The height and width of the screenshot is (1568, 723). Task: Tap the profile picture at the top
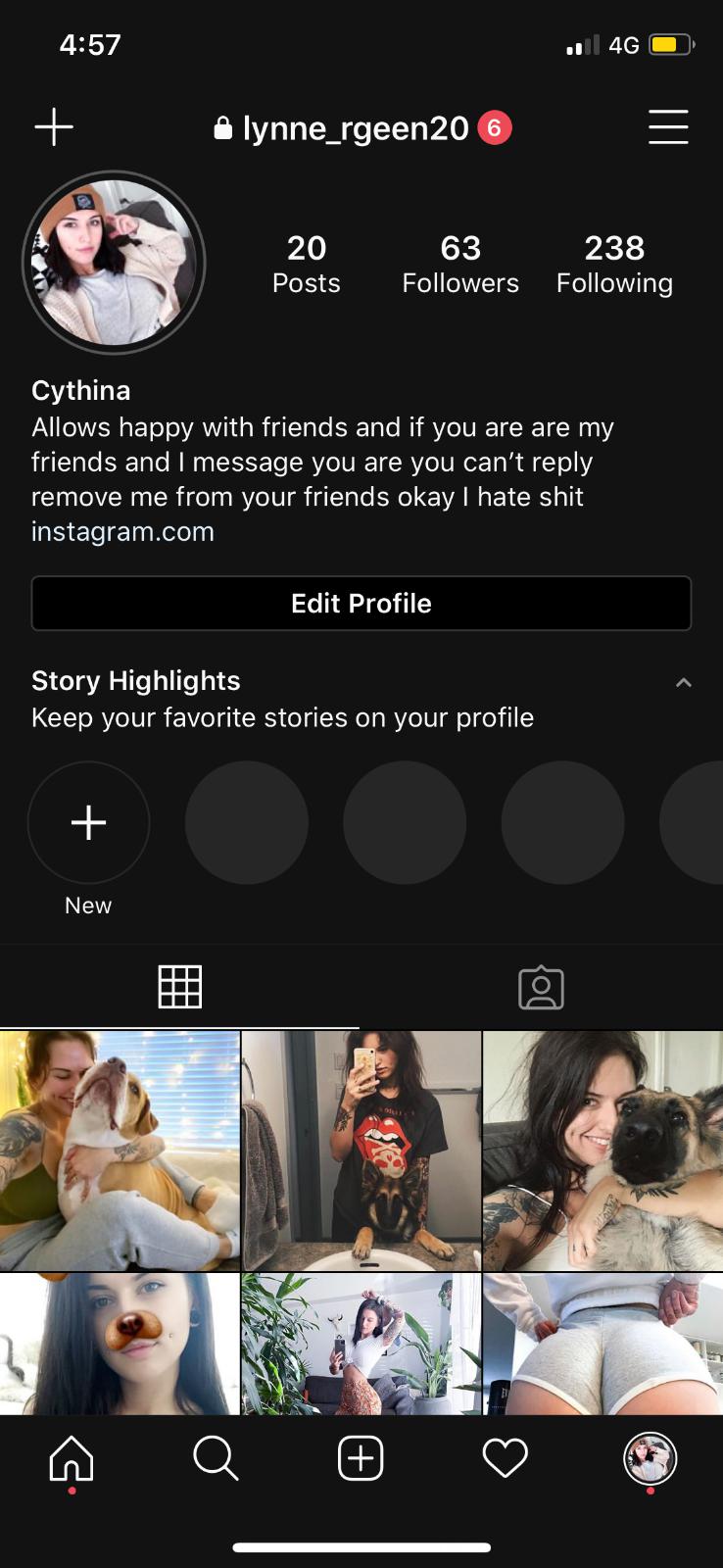tap(114, 263)
